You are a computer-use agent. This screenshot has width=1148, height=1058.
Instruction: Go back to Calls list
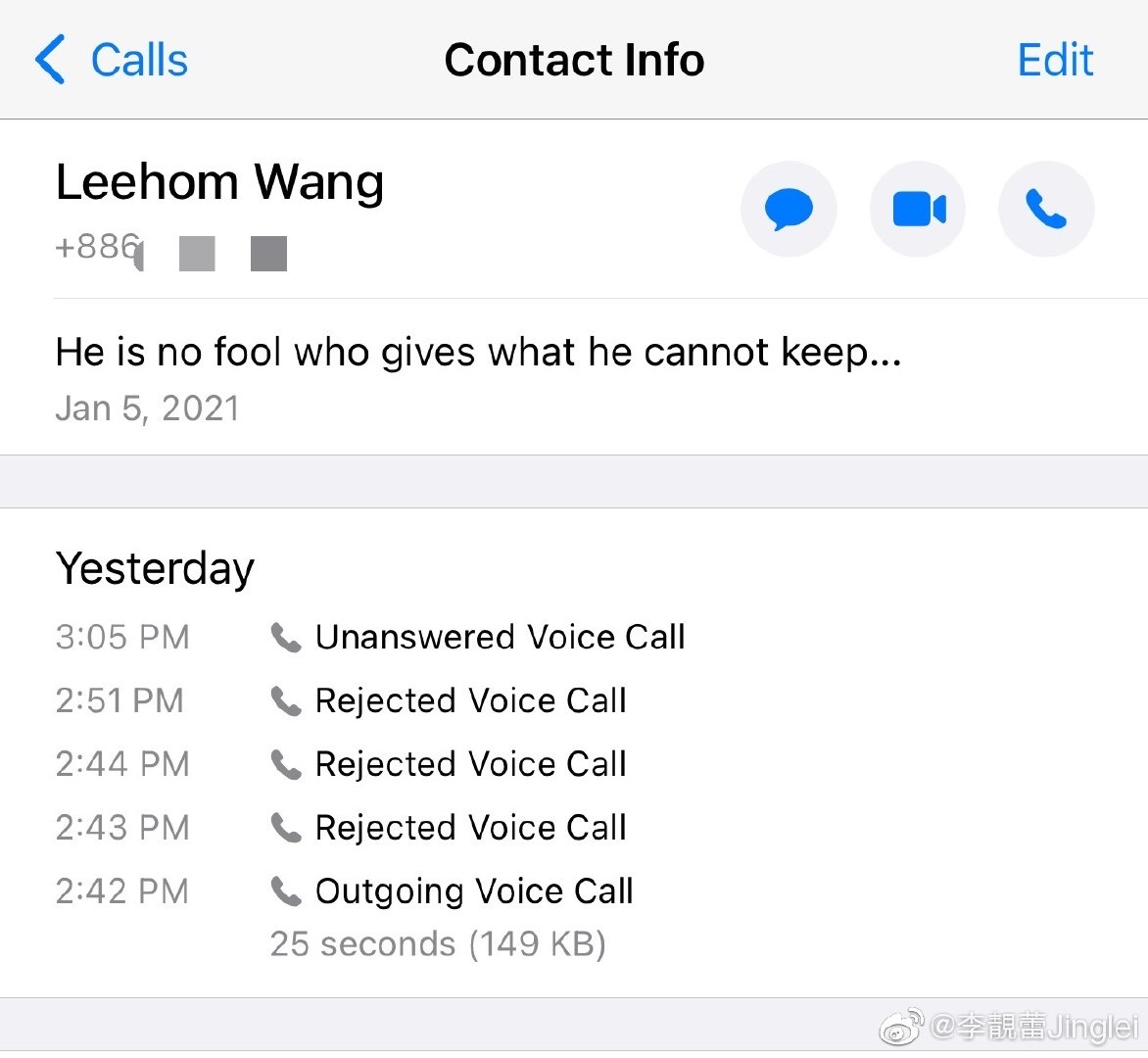pyautogui.click(x=111, y=60)
